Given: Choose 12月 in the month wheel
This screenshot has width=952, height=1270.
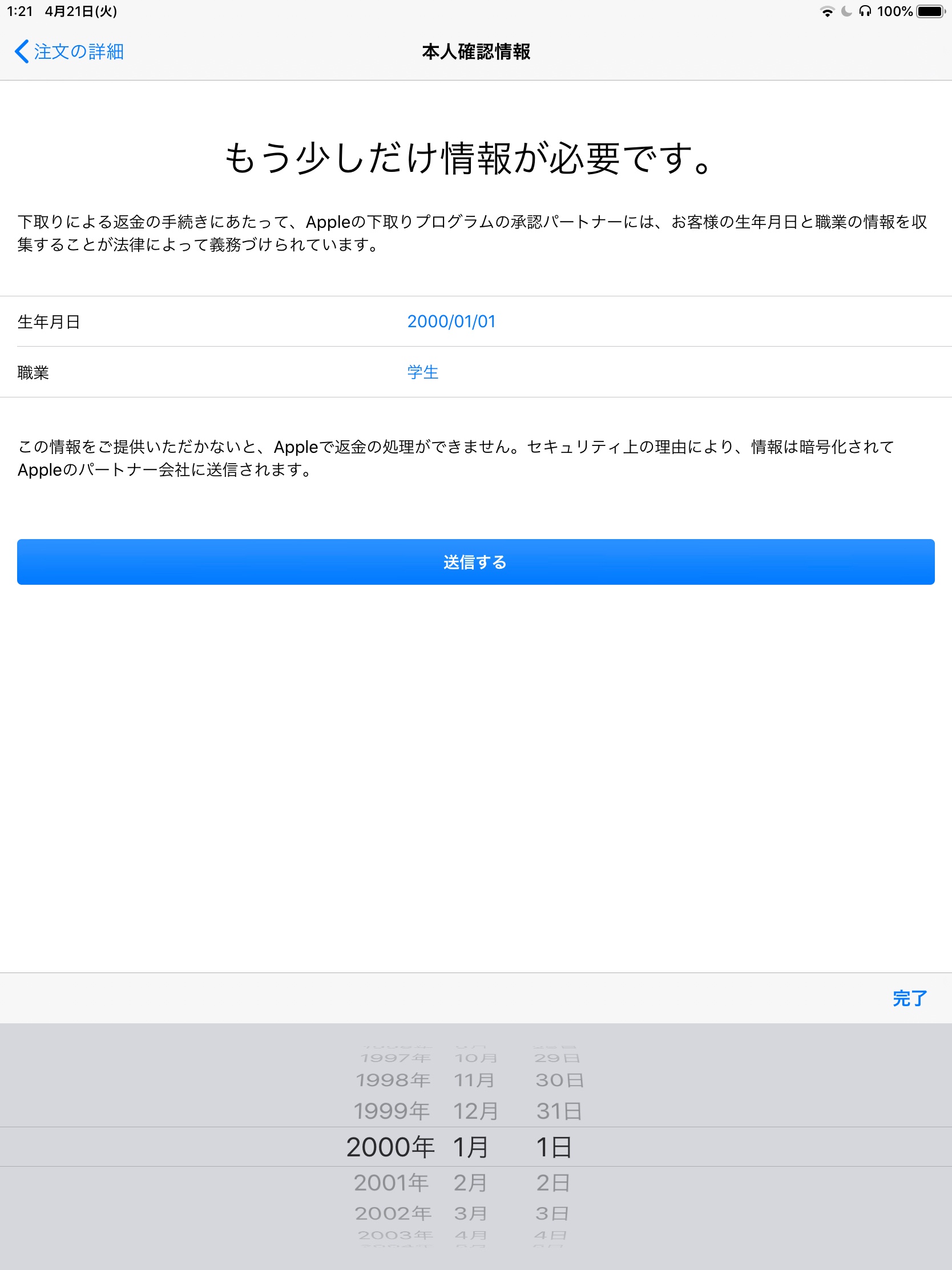Looking at the screenshot, I should (475, 1111).
